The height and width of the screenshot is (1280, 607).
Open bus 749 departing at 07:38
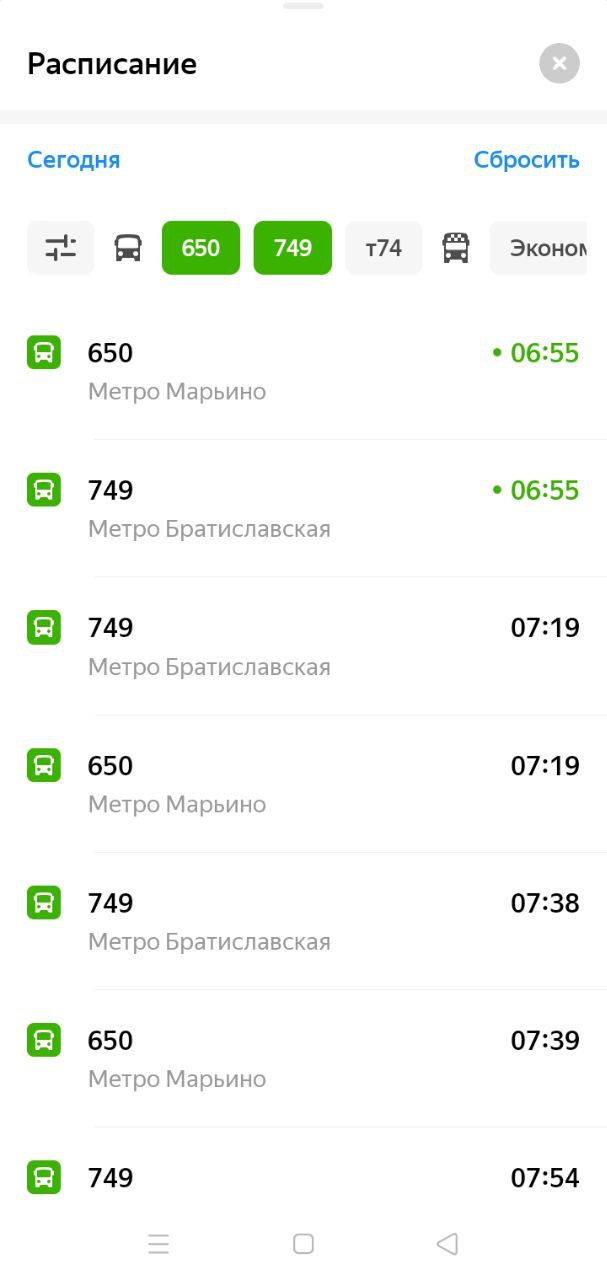(303, 921)
